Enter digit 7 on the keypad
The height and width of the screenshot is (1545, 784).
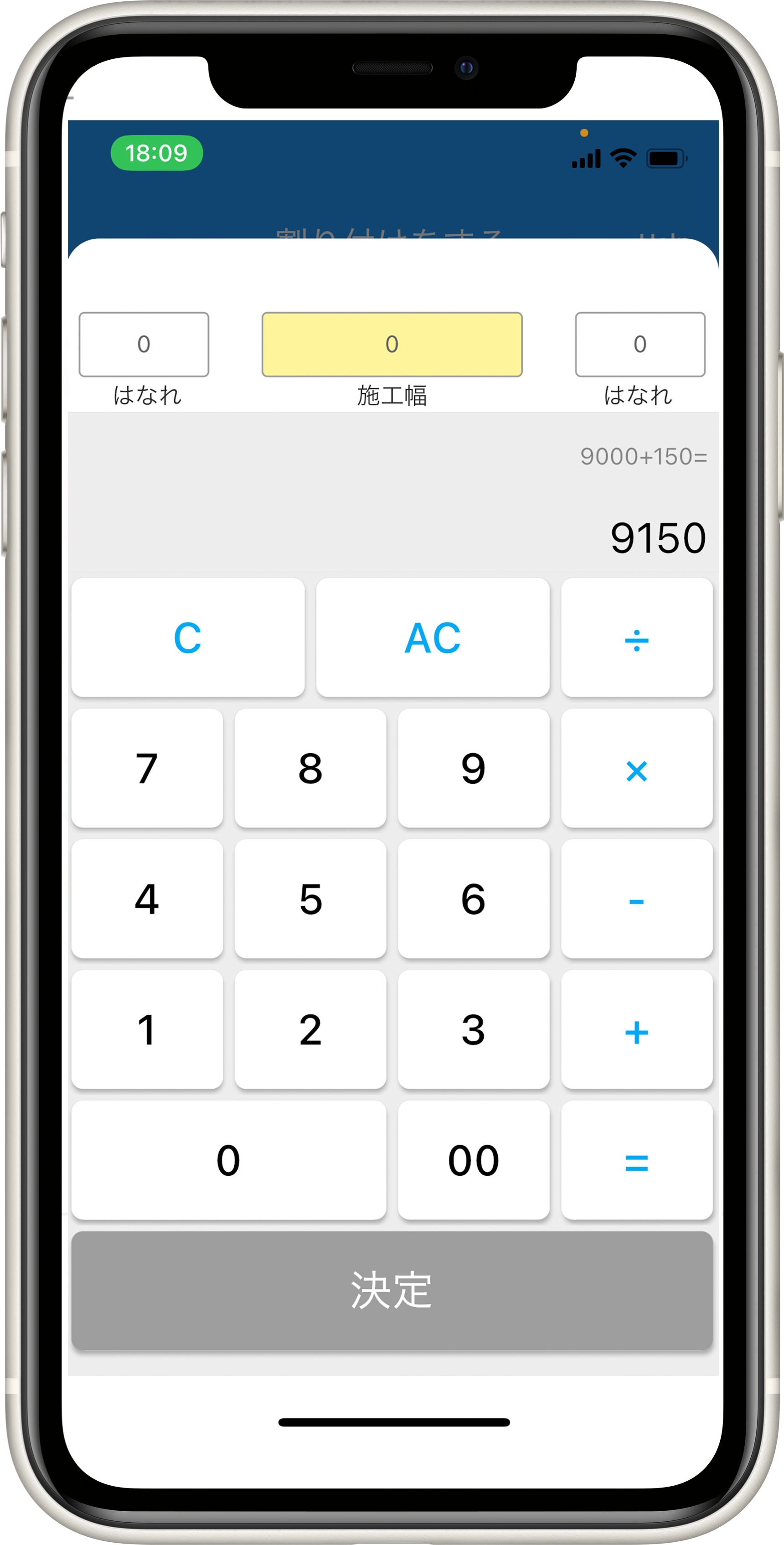(147, 768)
